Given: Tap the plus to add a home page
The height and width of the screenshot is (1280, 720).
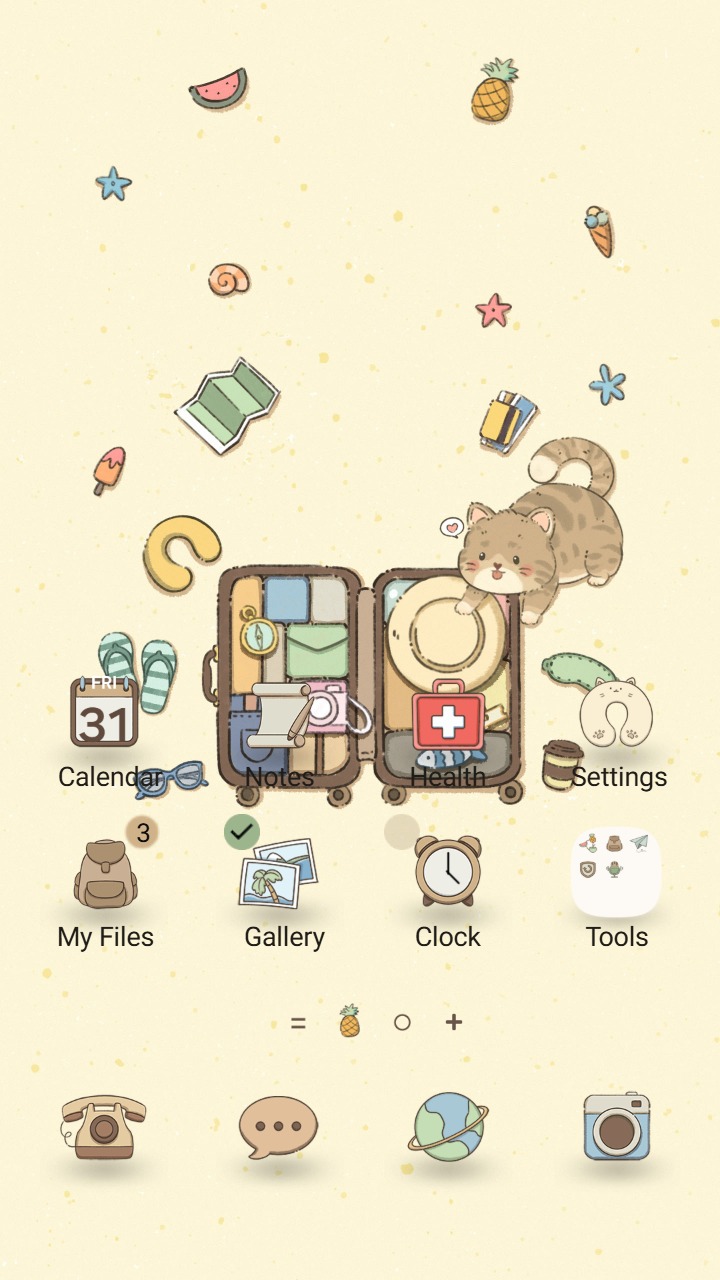Looking at the screenshot, I should (453, 1022).
